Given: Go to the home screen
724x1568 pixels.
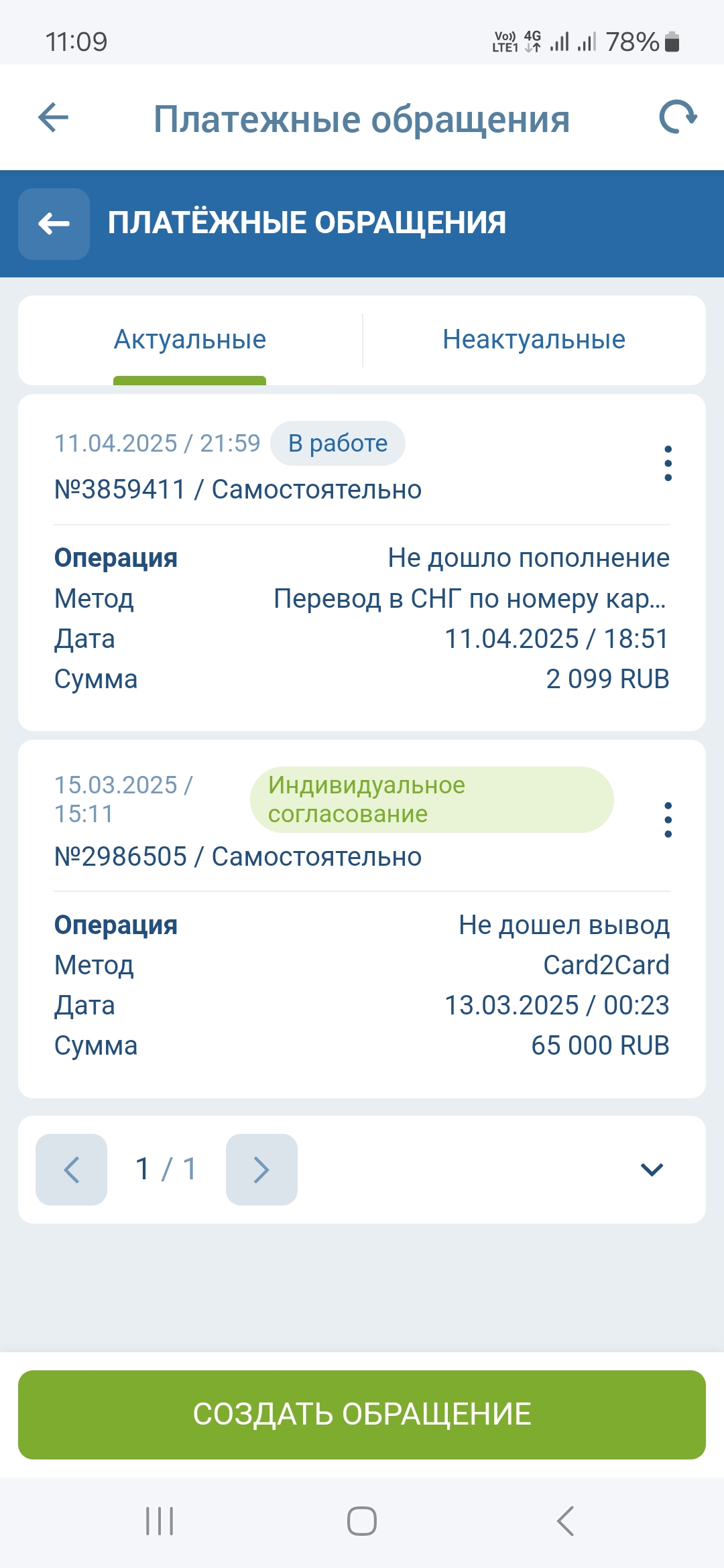Looking at the screenshot, I should (362, 1521).
